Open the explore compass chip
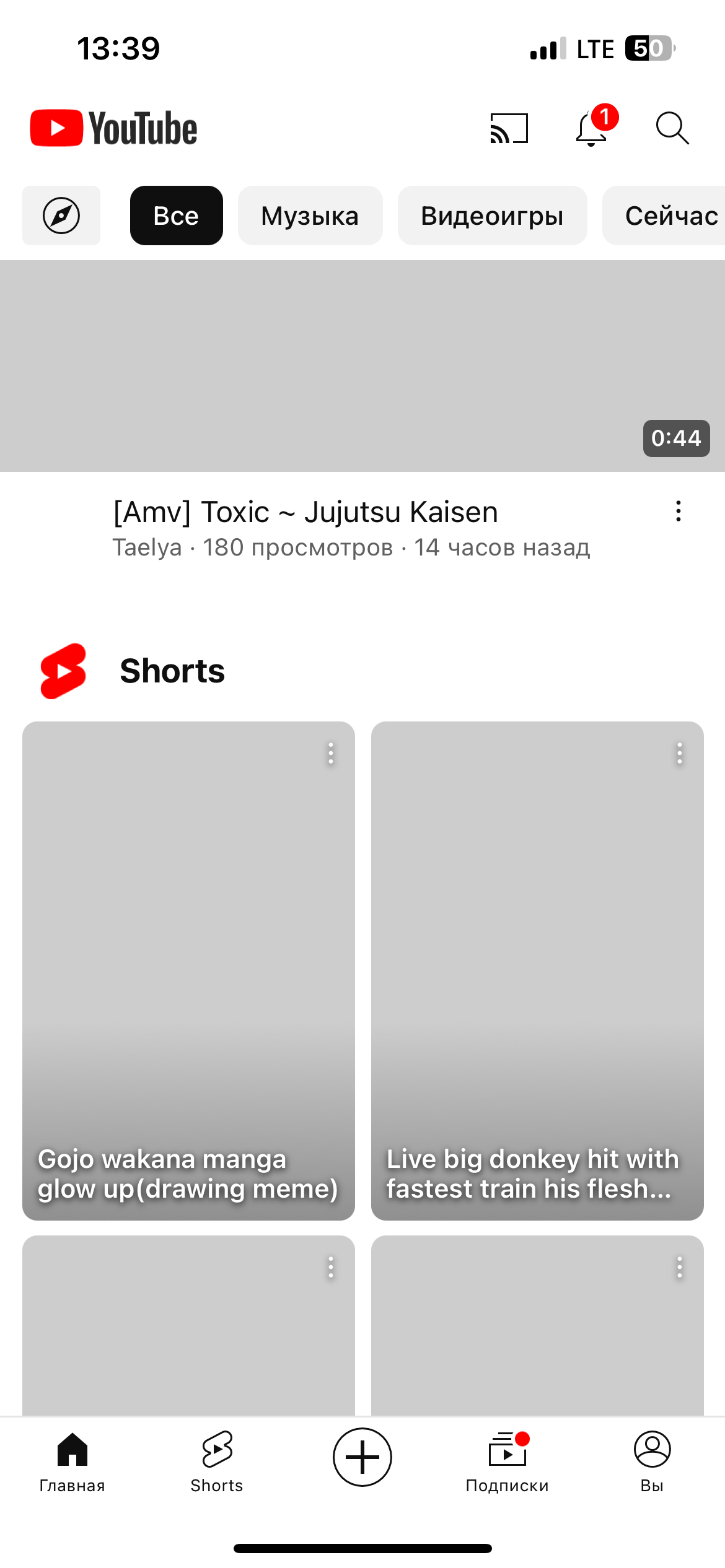725x1568 pixels. coord(61,216)
